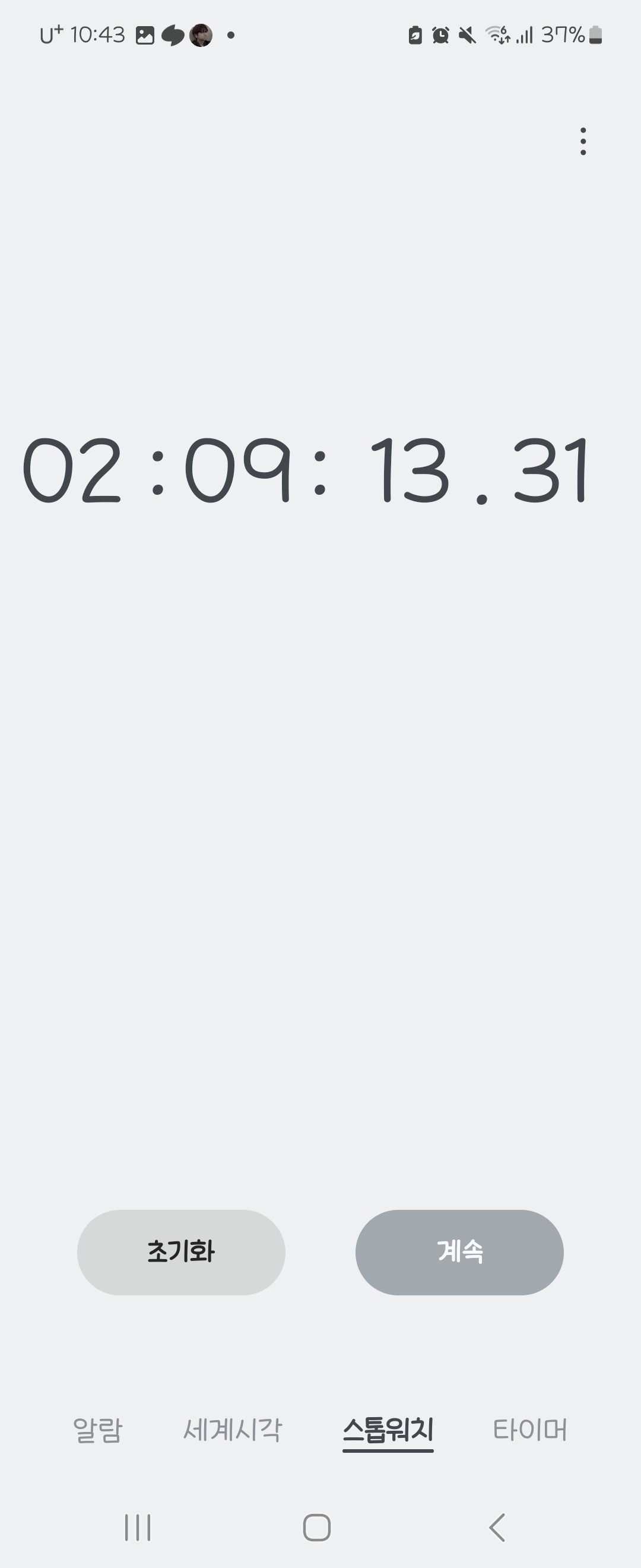Tap the system back button
641x1568 pixels.
pos(497,1528)
